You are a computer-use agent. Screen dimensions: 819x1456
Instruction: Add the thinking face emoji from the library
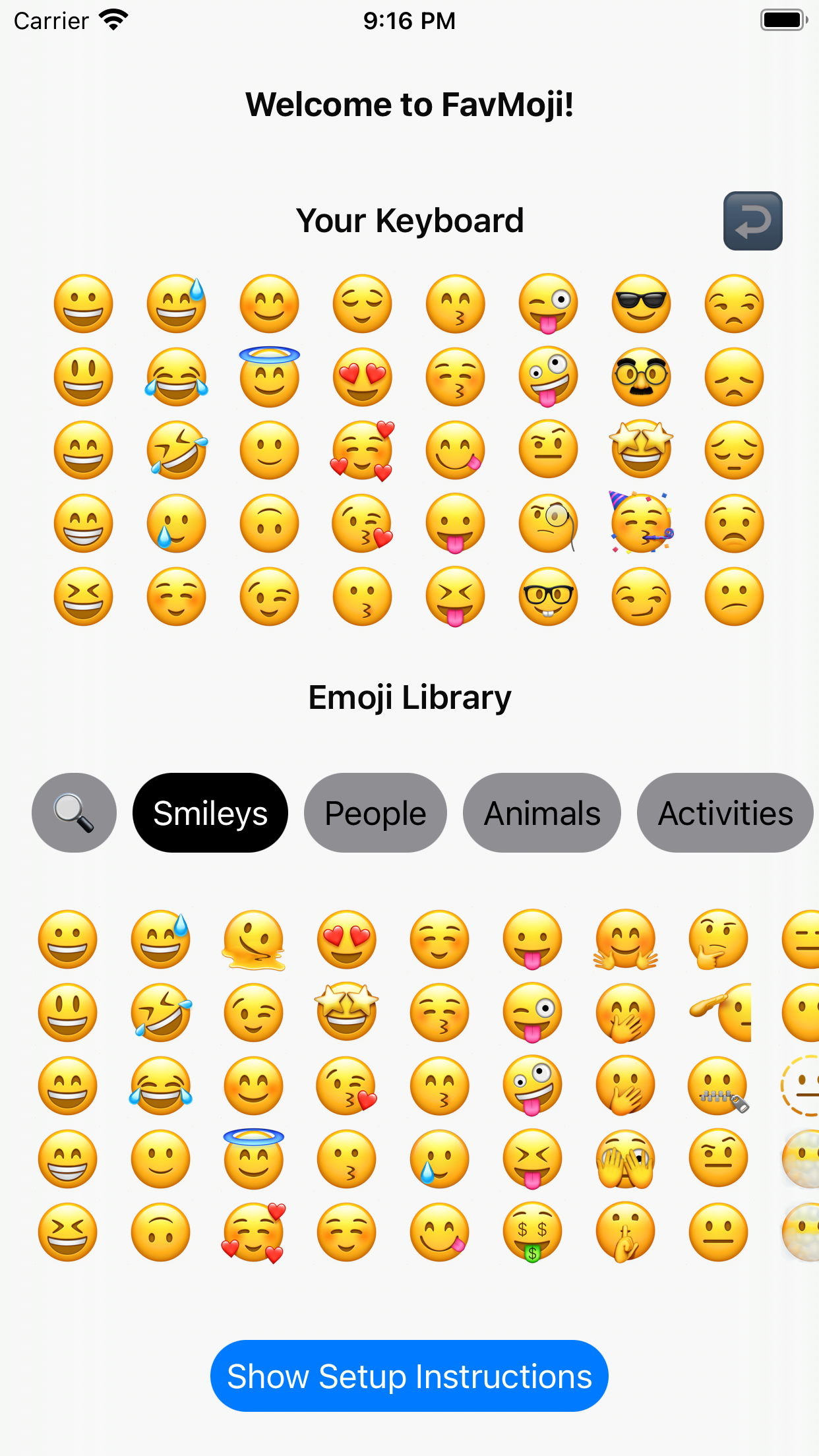coord(718,940)
